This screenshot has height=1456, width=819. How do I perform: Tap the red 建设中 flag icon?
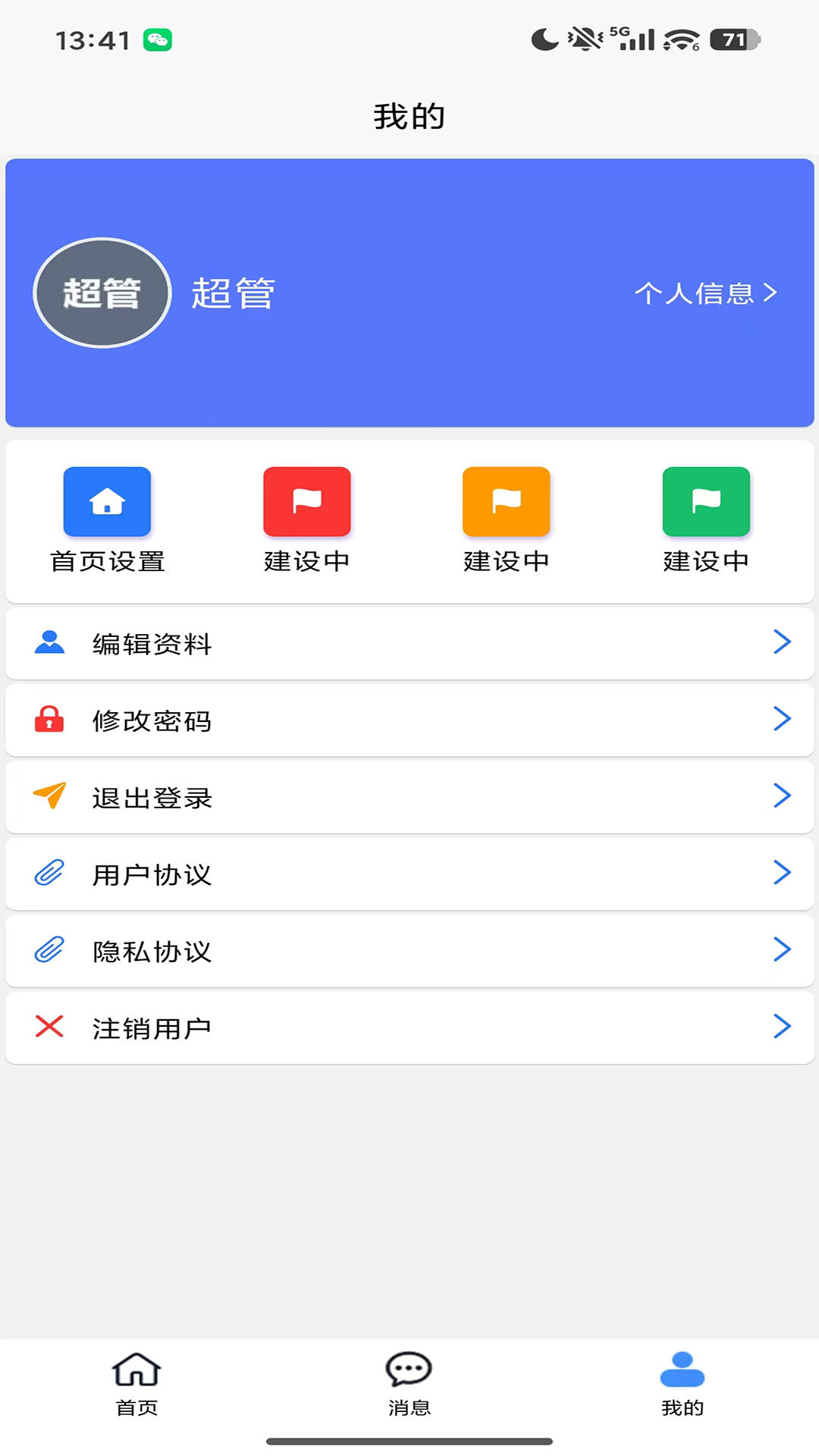pos(306,501)
